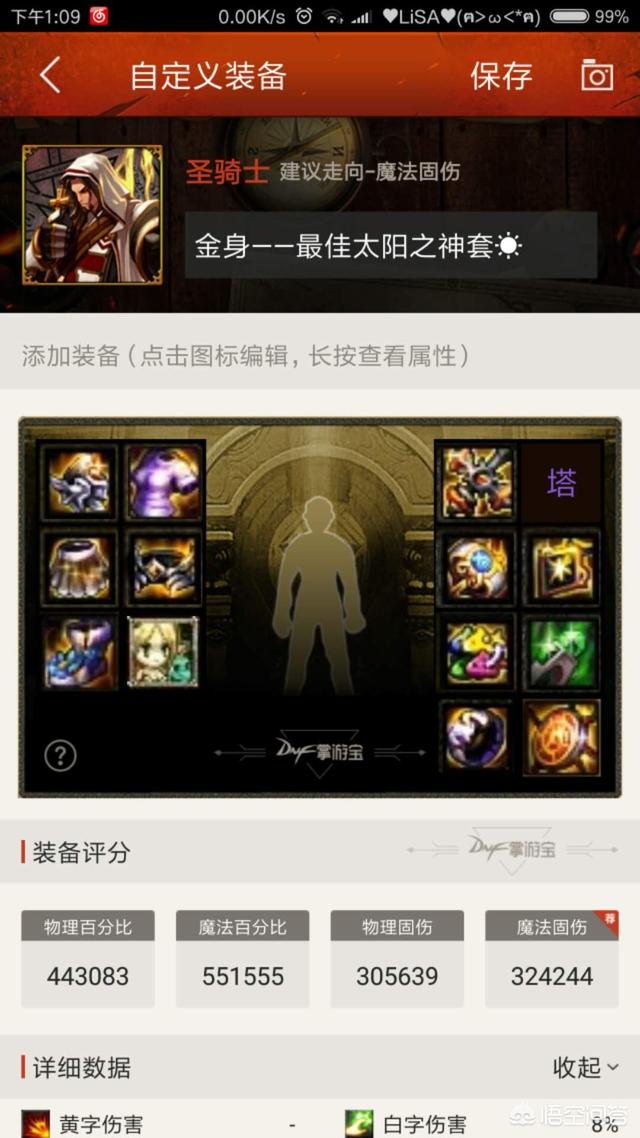640x1138 pixels.
Task: Edit the blue boots slot
Action: pyautogui.click(x=79, y=652)
